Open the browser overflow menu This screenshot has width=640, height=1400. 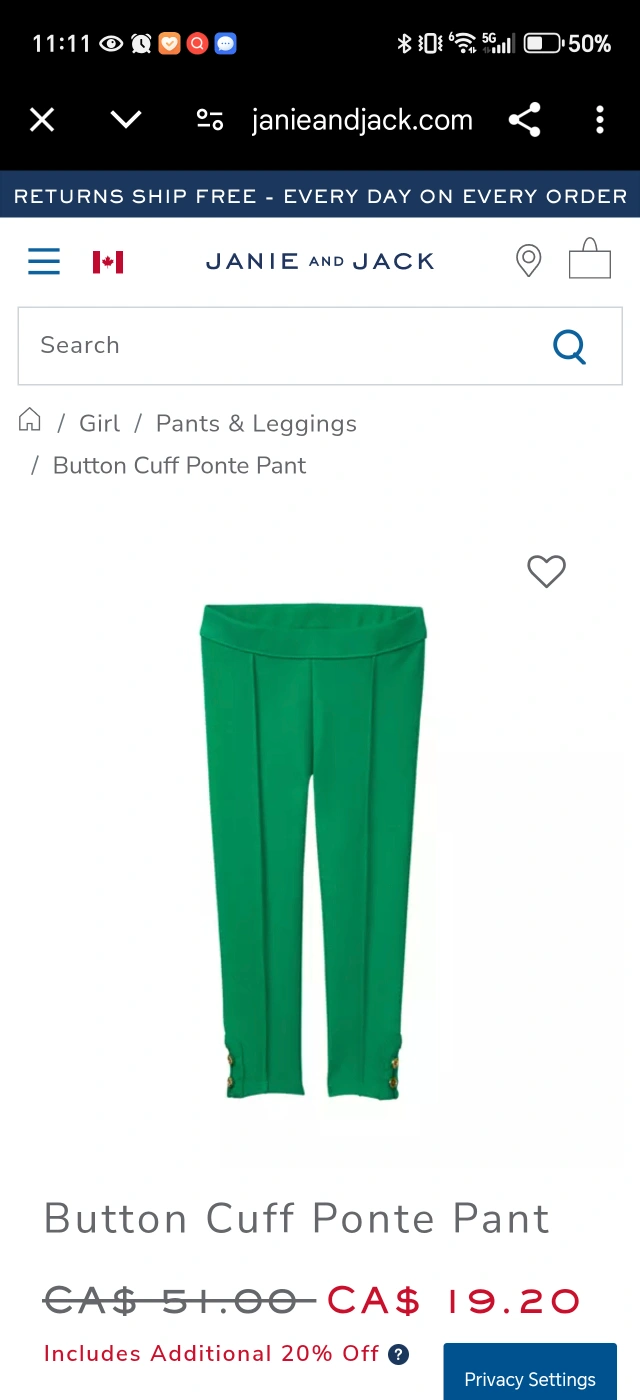click(599, 120)
